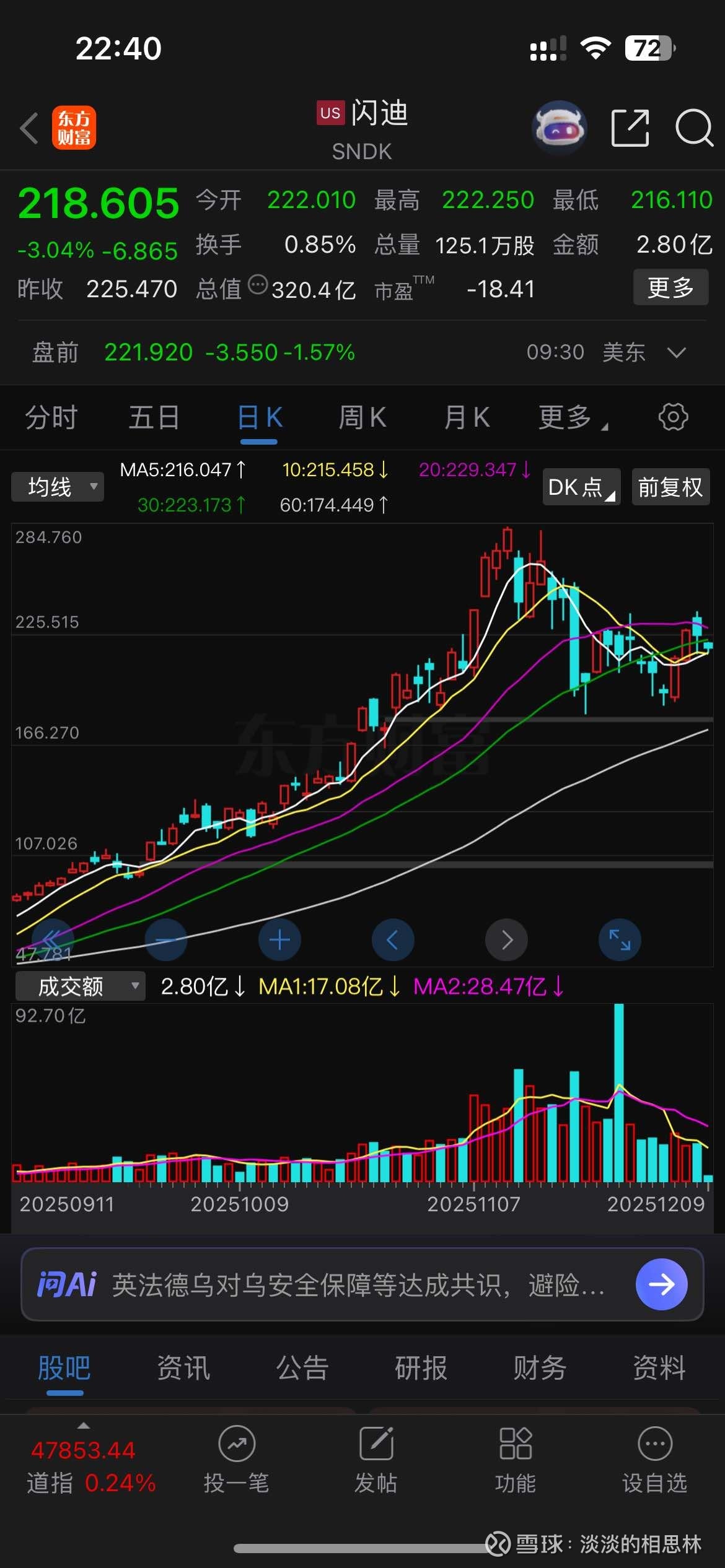725x1568 pixels.
Task: Expand the 均线 indicator dropdown
Action: tap(57, 486)
